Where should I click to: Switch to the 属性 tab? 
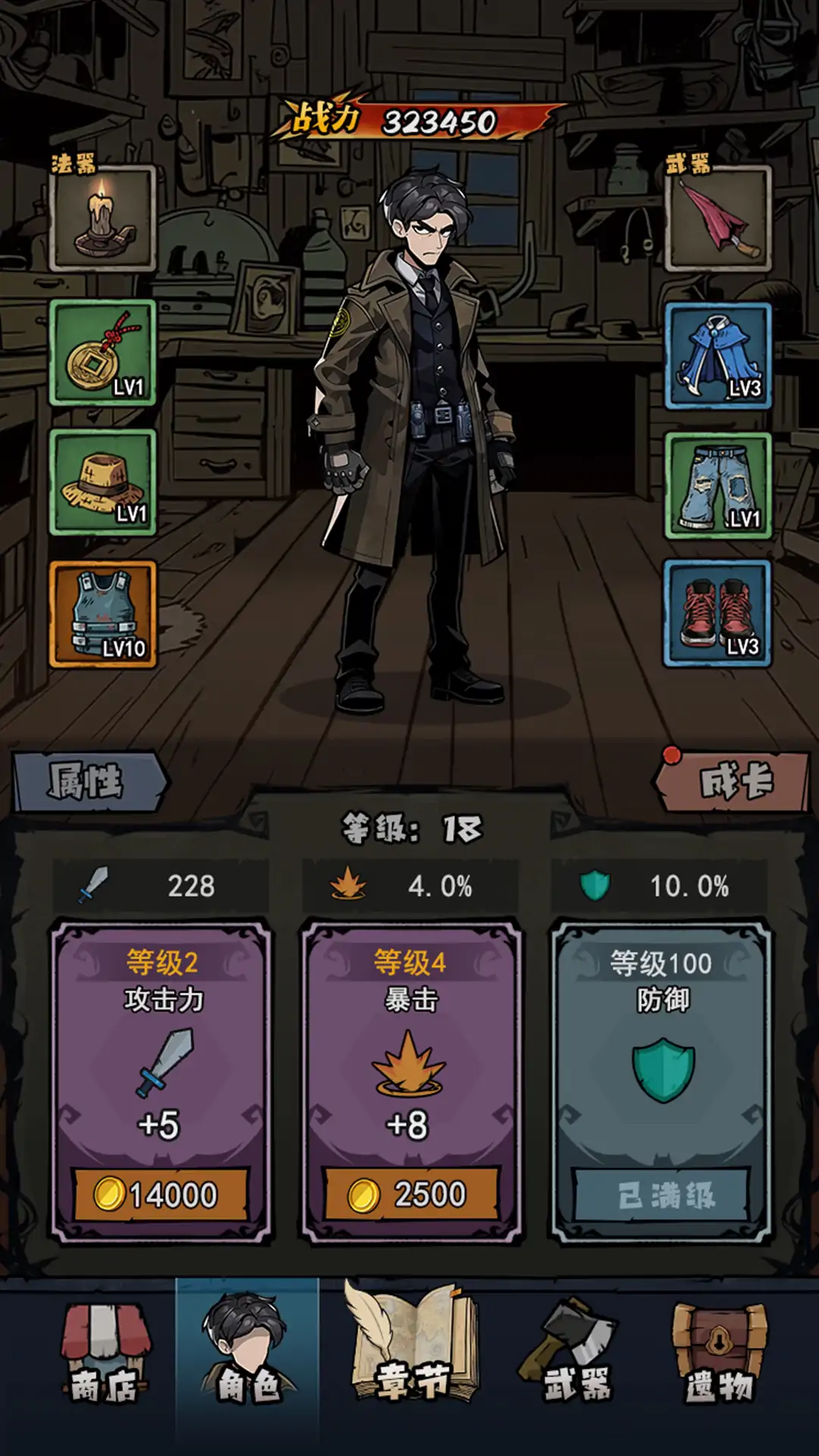(87, 781)
